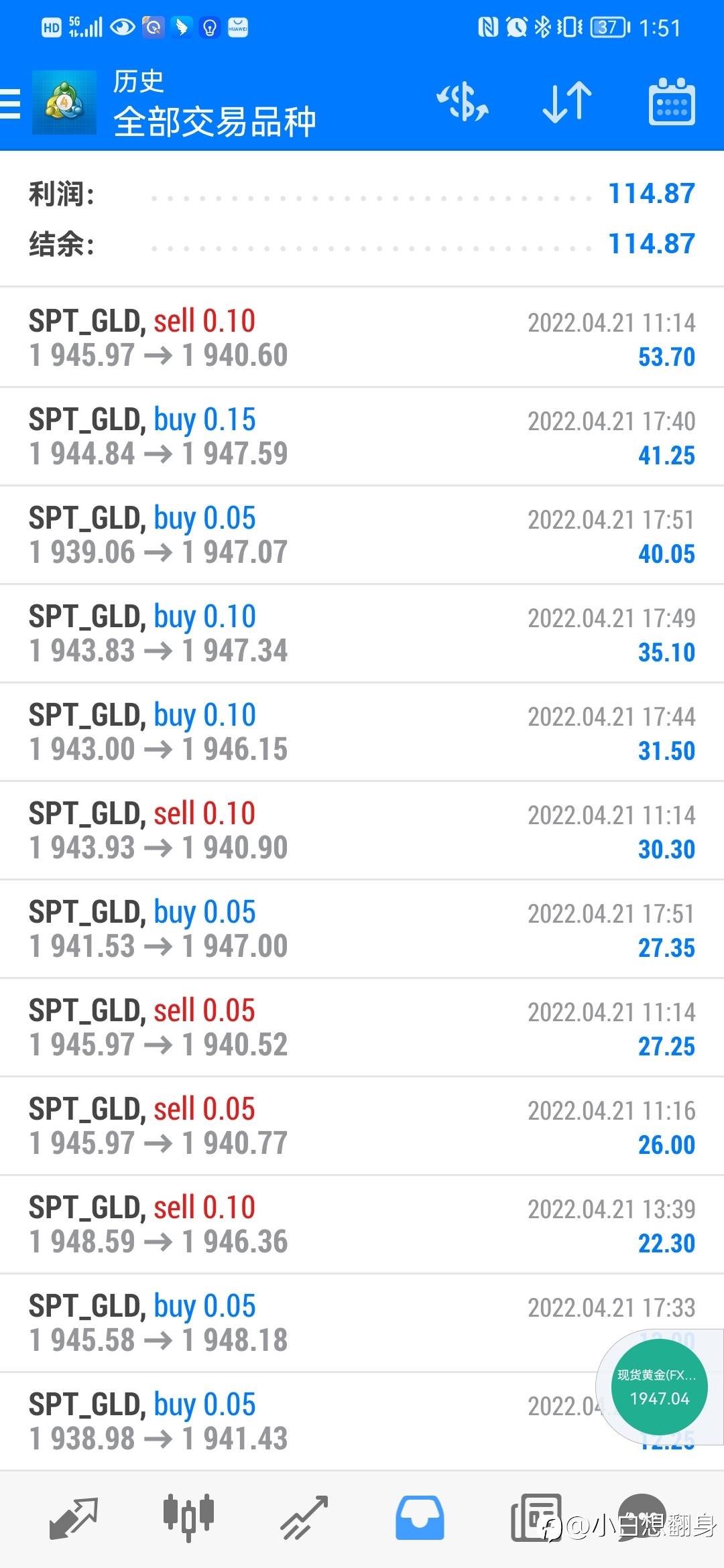Open the sell 0.05 trade with 27.25 profit
The image size is (724, 1568).
(x=362, y=1027)
